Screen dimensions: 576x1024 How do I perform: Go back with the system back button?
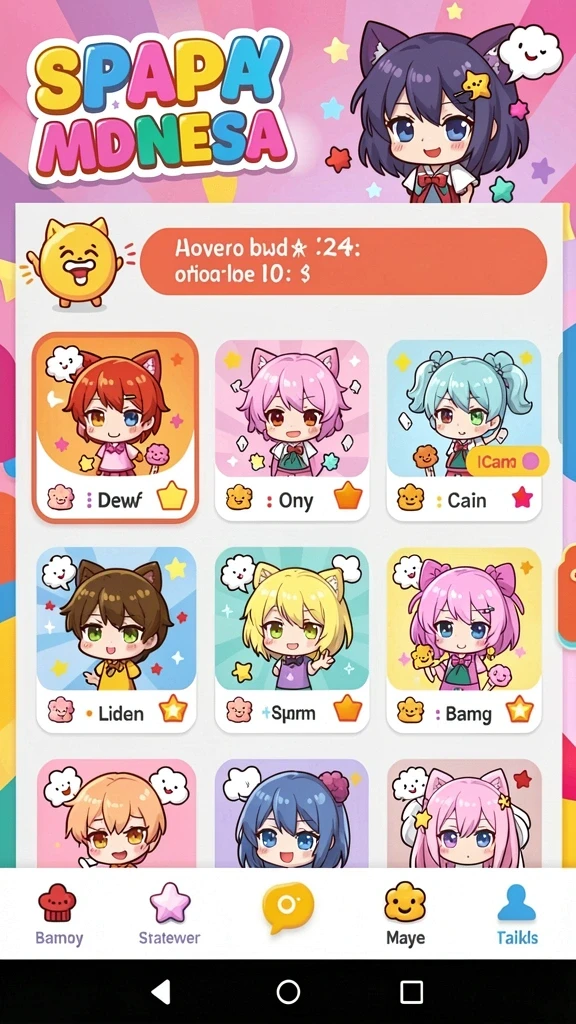(161, 992)
